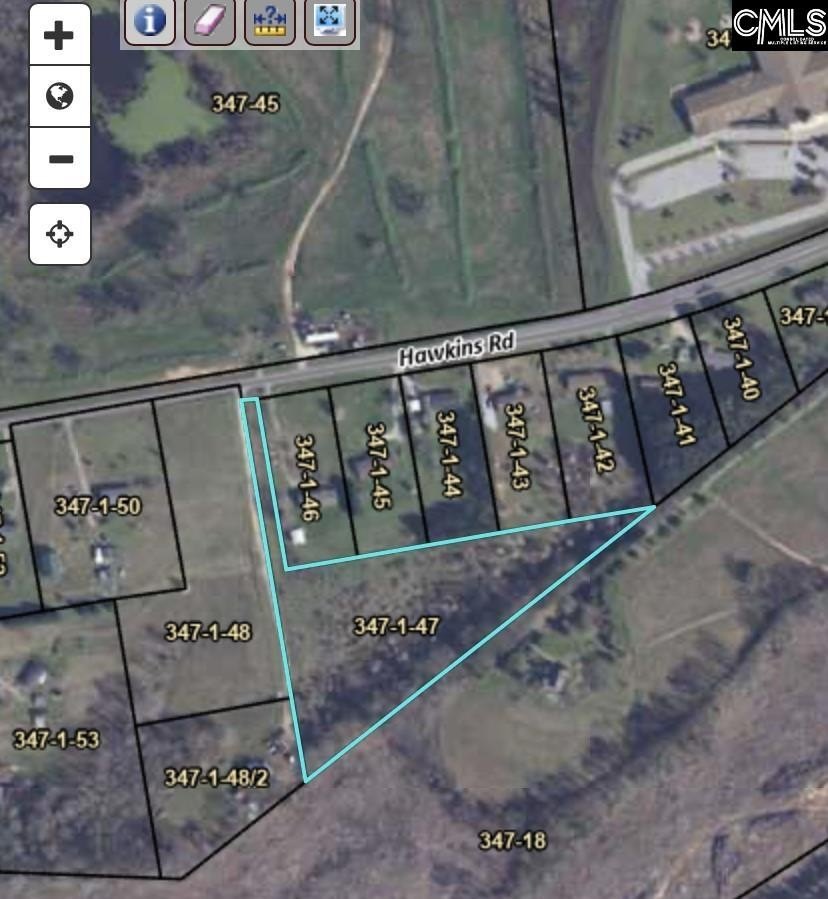Open the measure distance tool

tap(270, 20)
